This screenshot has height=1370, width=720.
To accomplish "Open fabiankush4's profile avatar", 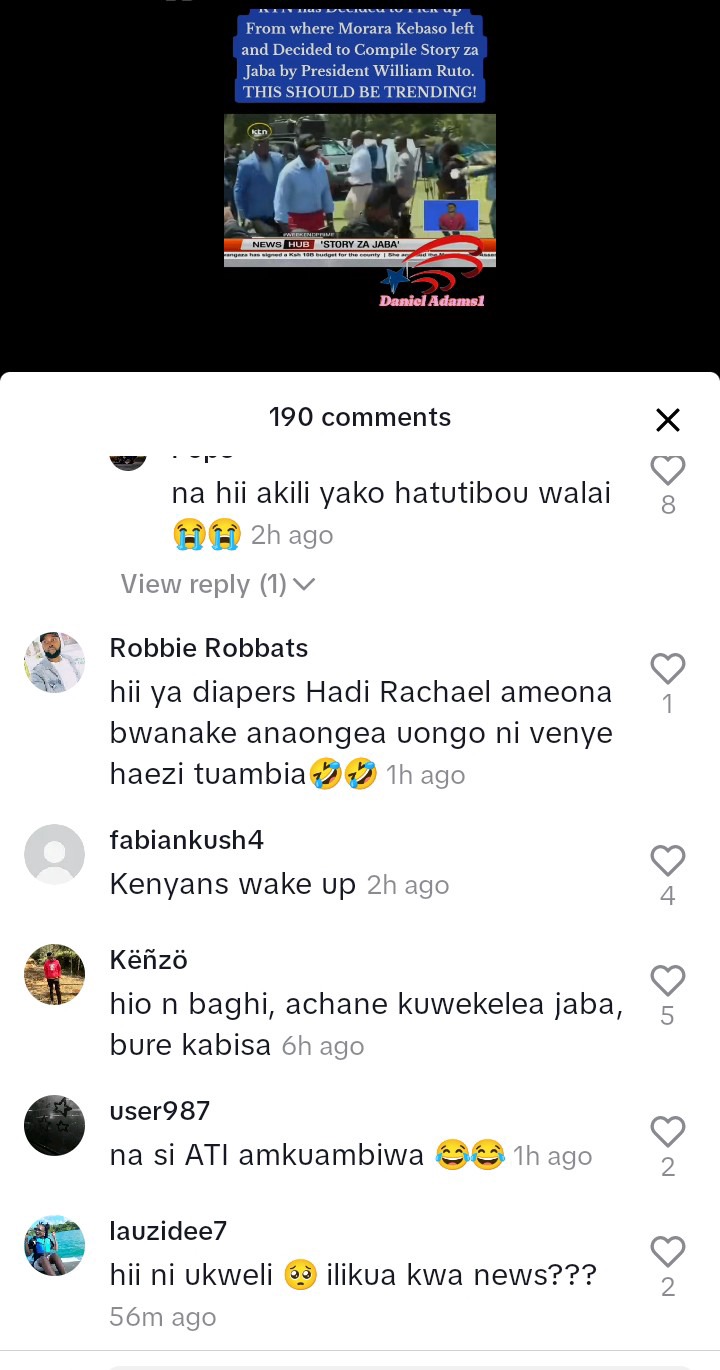I will [54, 854].
